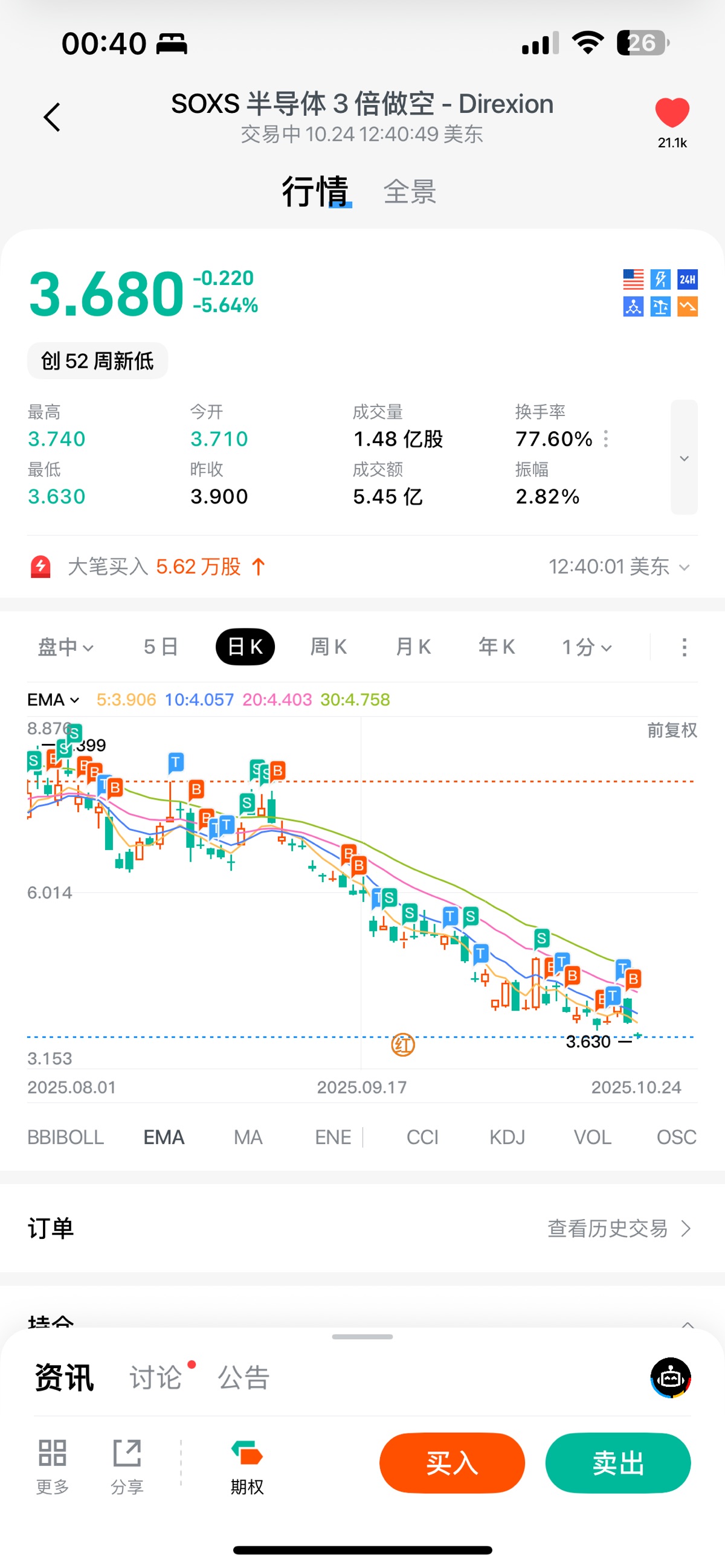Switch to the 全景 tab
Image resolution: width=725 pixels, height=1568 pixels.
pos(410,193)
